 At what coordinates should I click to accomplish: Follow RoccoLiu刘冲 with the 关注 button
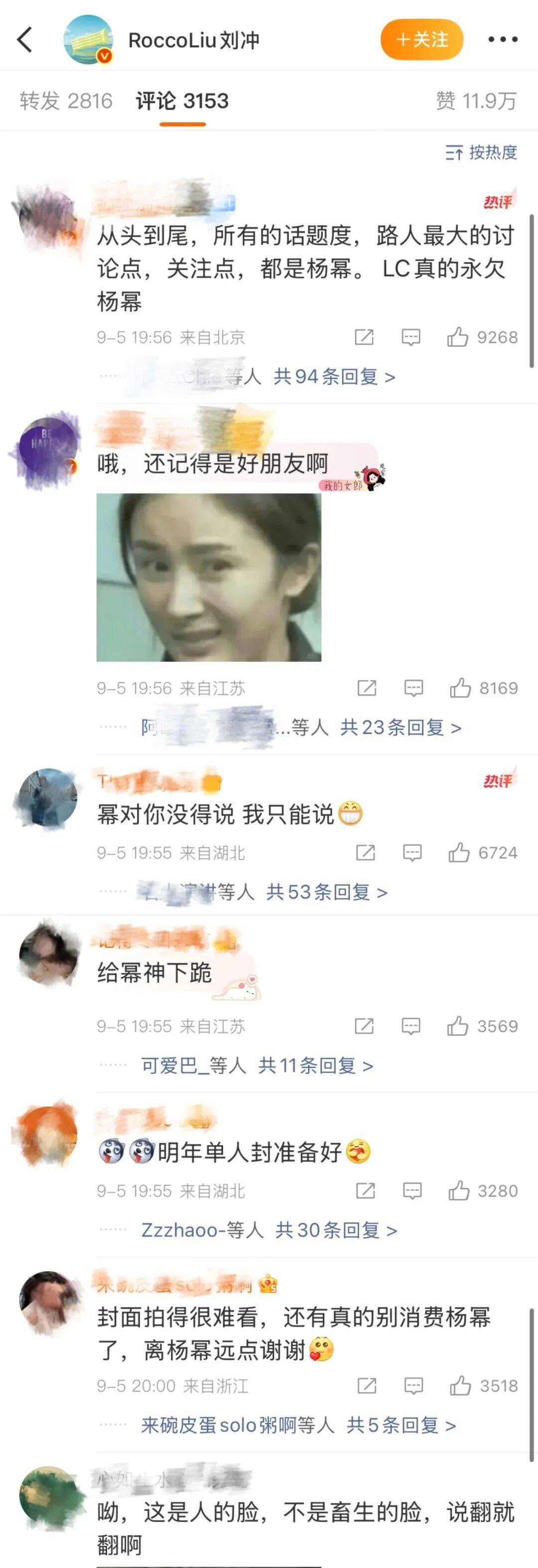tap(422, 40)
